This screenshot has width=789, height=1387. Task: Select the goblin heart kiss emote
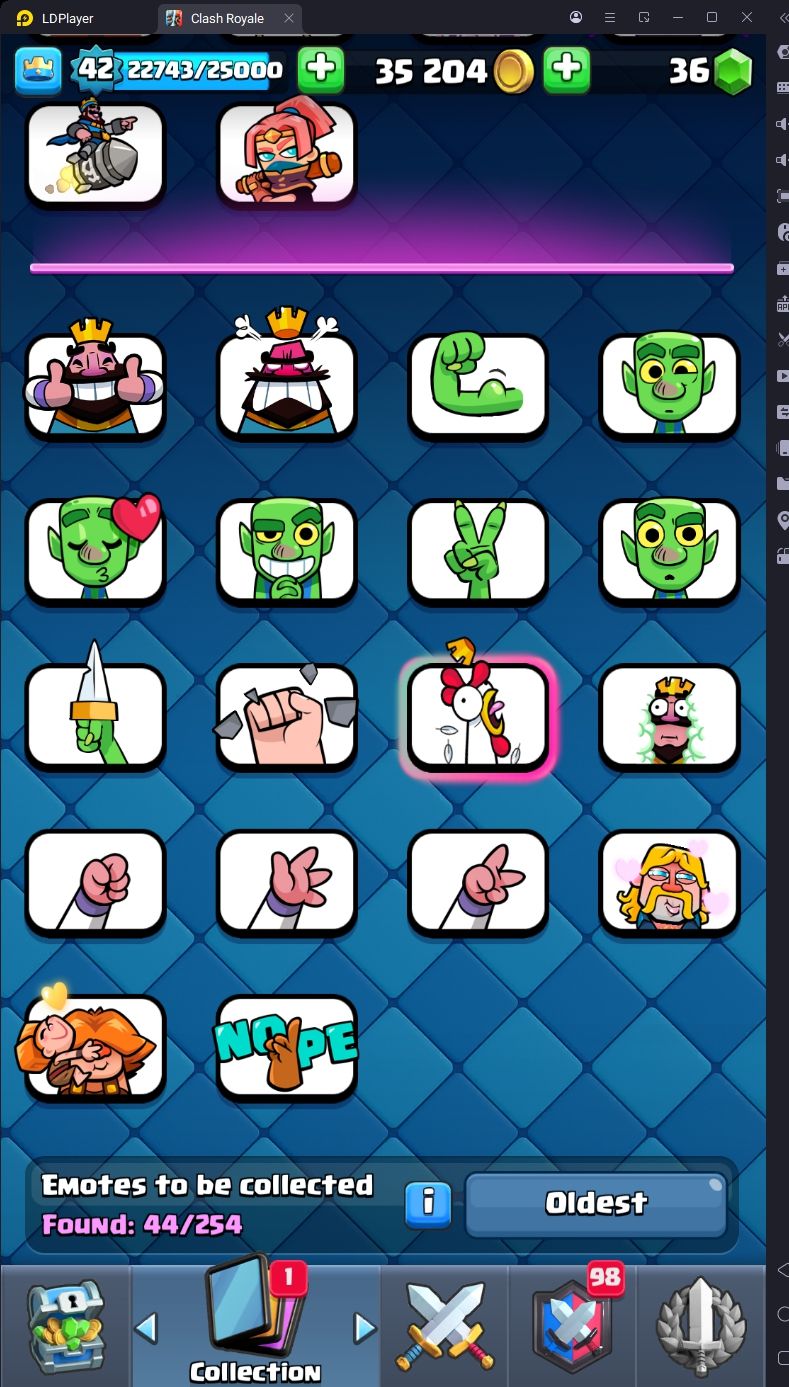click(95, 551)
